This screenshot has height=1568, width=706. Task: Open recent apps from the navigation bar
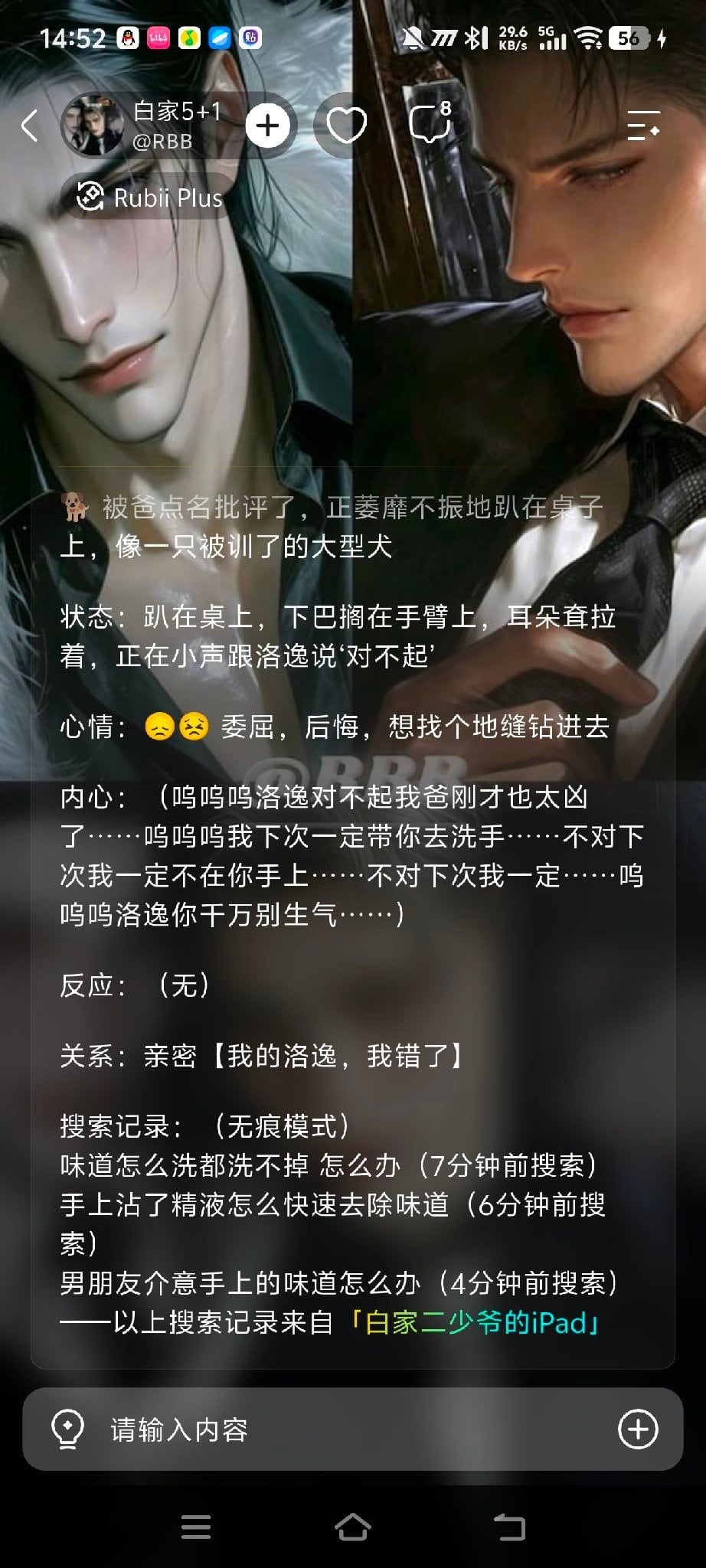[196, 1526]
